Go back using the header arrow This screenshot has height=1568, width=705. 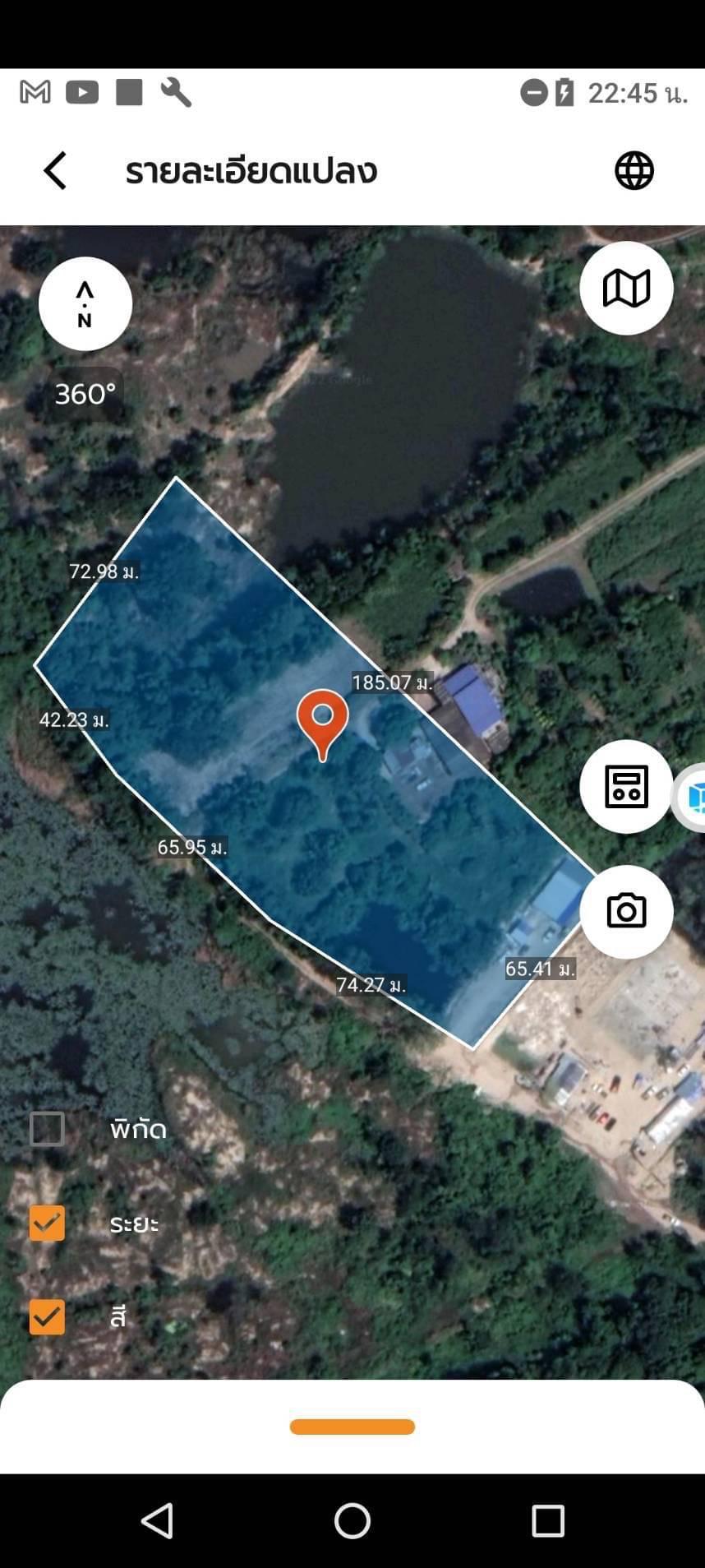(55, 171)
